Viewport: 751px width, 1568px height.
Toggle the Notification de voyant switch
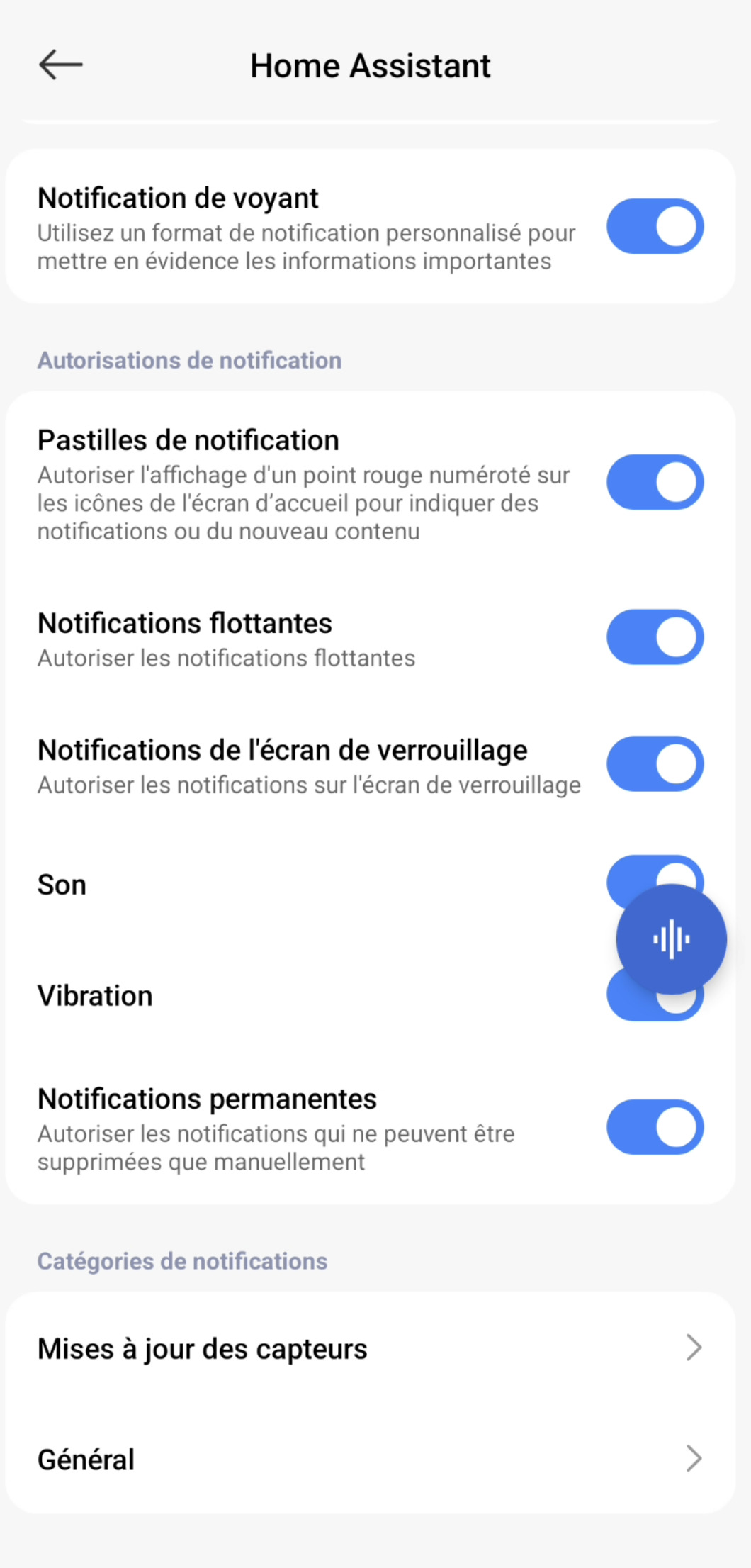click(655, 226)
